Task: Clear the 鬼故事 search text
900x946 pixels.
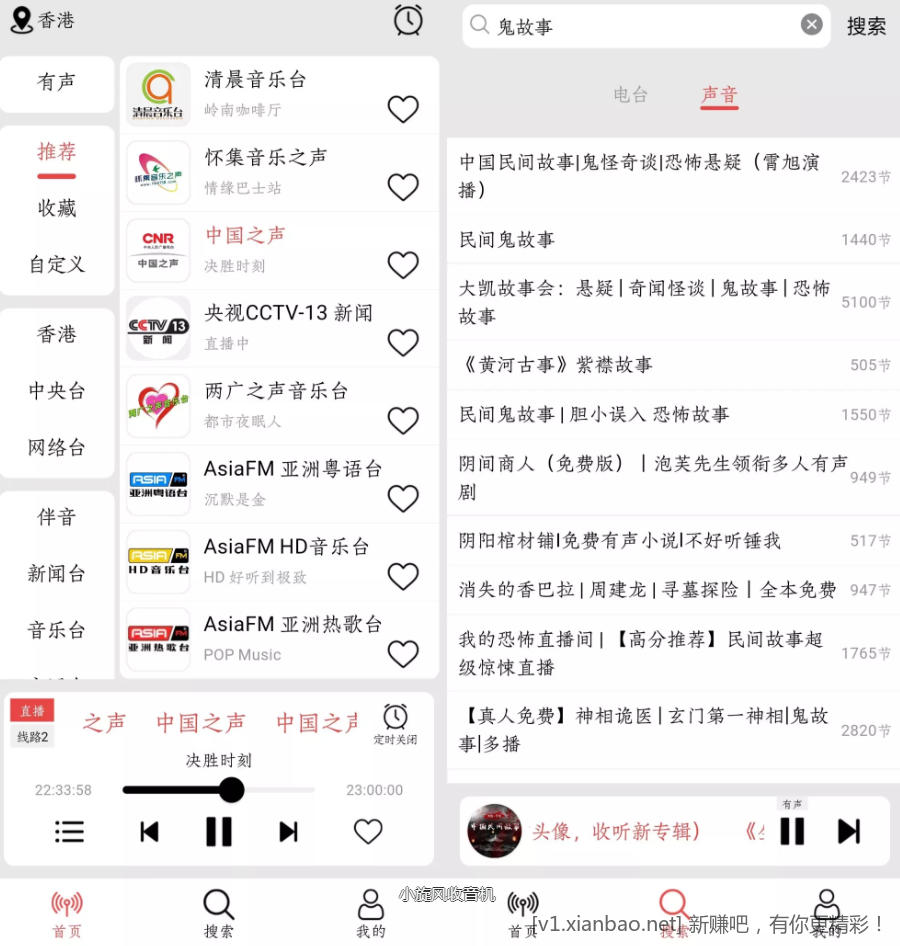Action: point(812,25)
